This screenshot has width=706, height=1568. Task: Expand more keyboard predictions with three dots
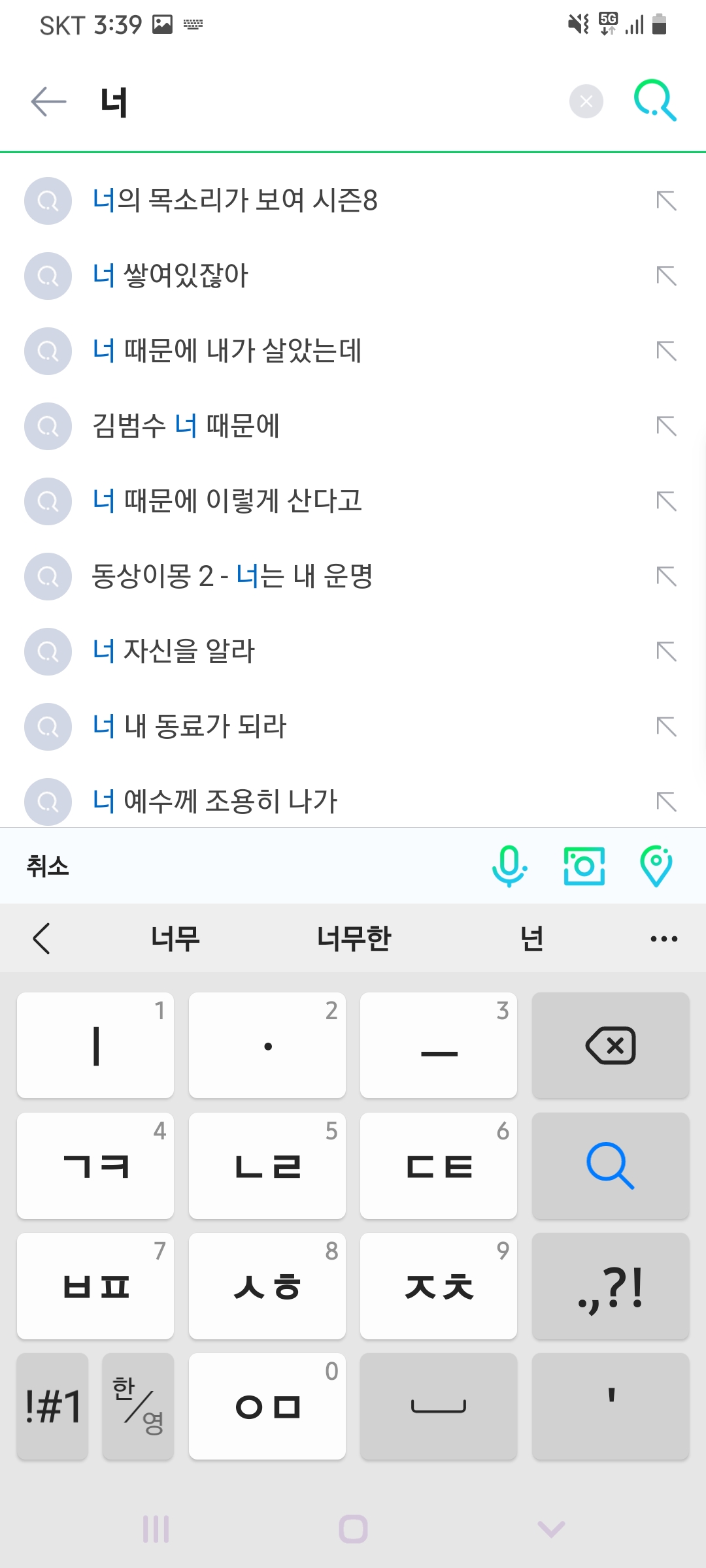(664, 939)
